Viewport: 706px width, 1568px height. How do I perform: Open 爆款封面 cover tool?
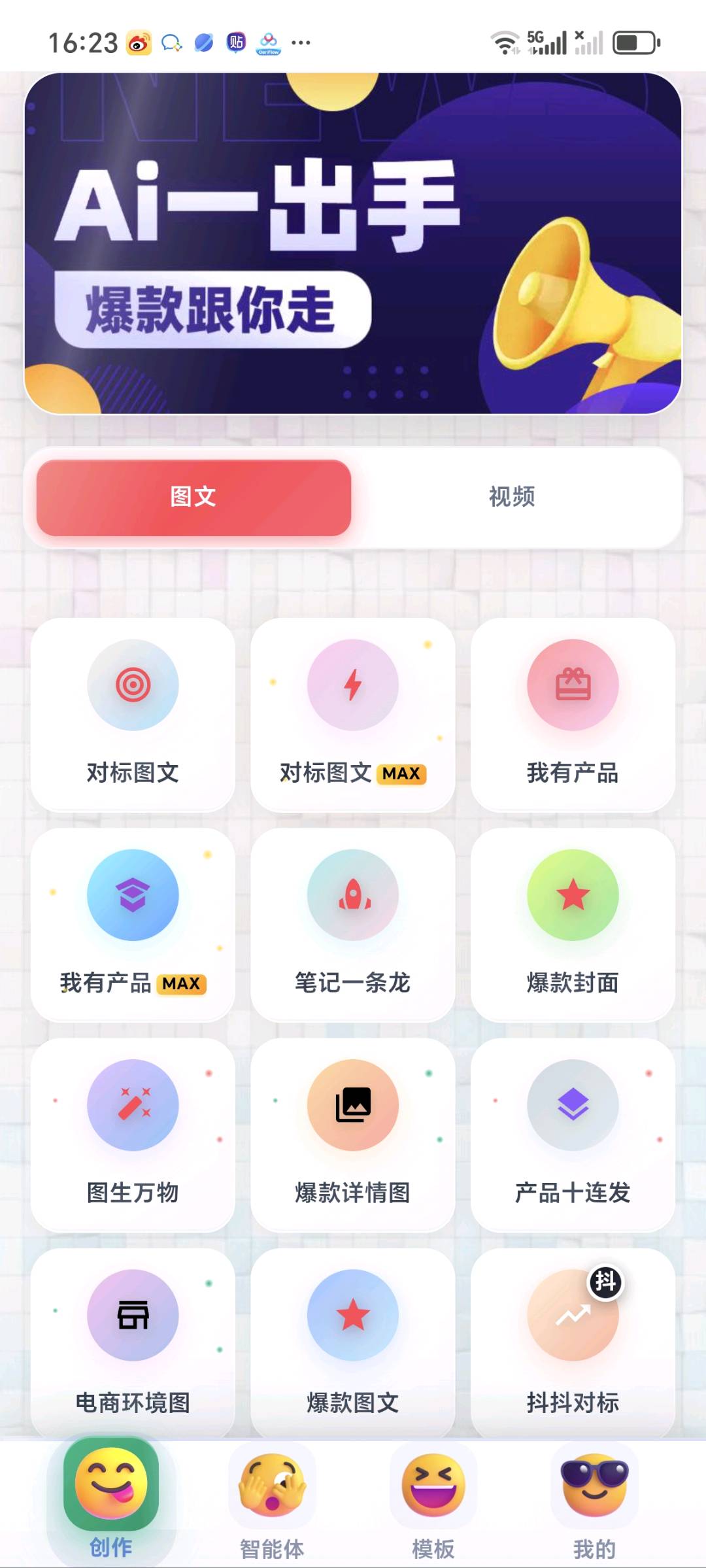[573, 925]
